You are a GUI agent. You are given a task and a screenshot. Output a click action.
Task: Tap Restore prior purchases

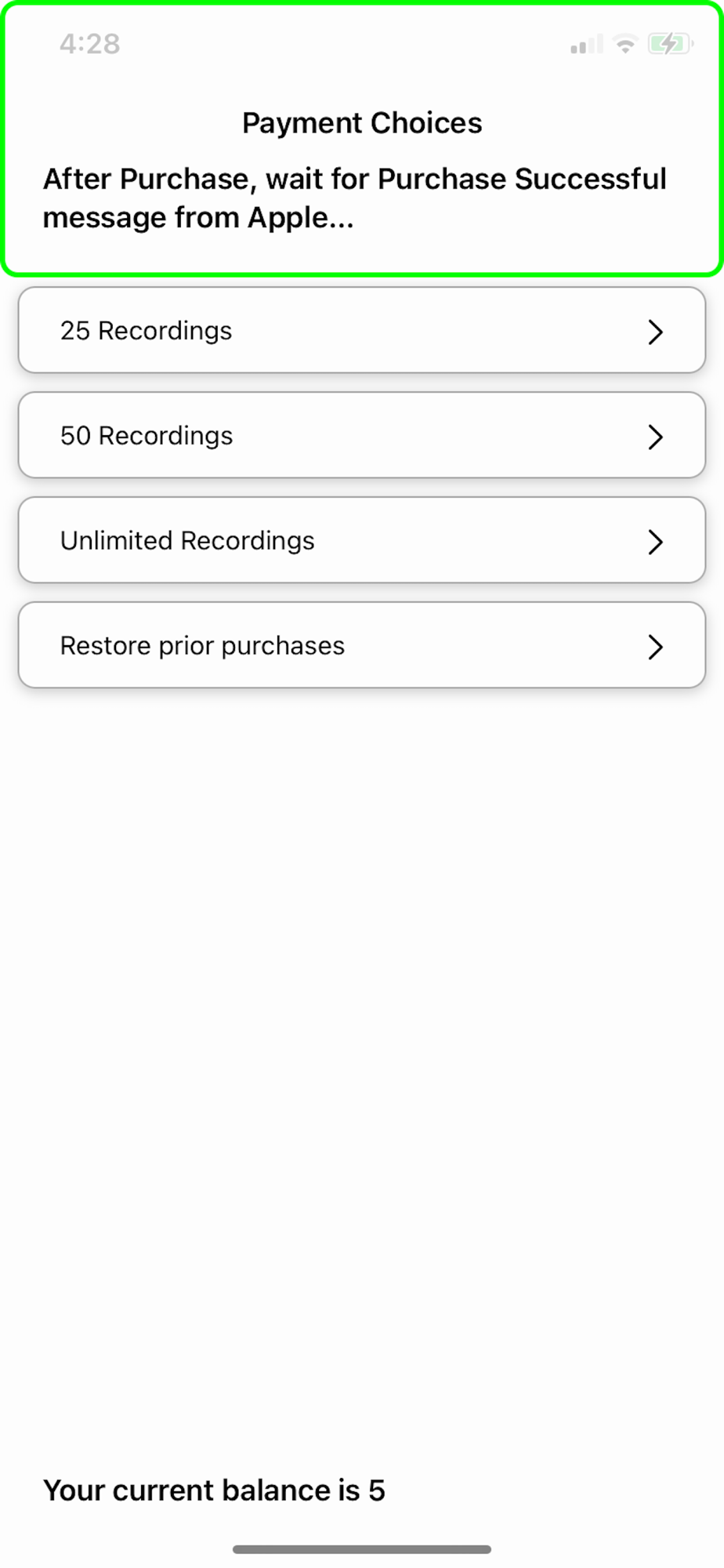tap(361, 645)
